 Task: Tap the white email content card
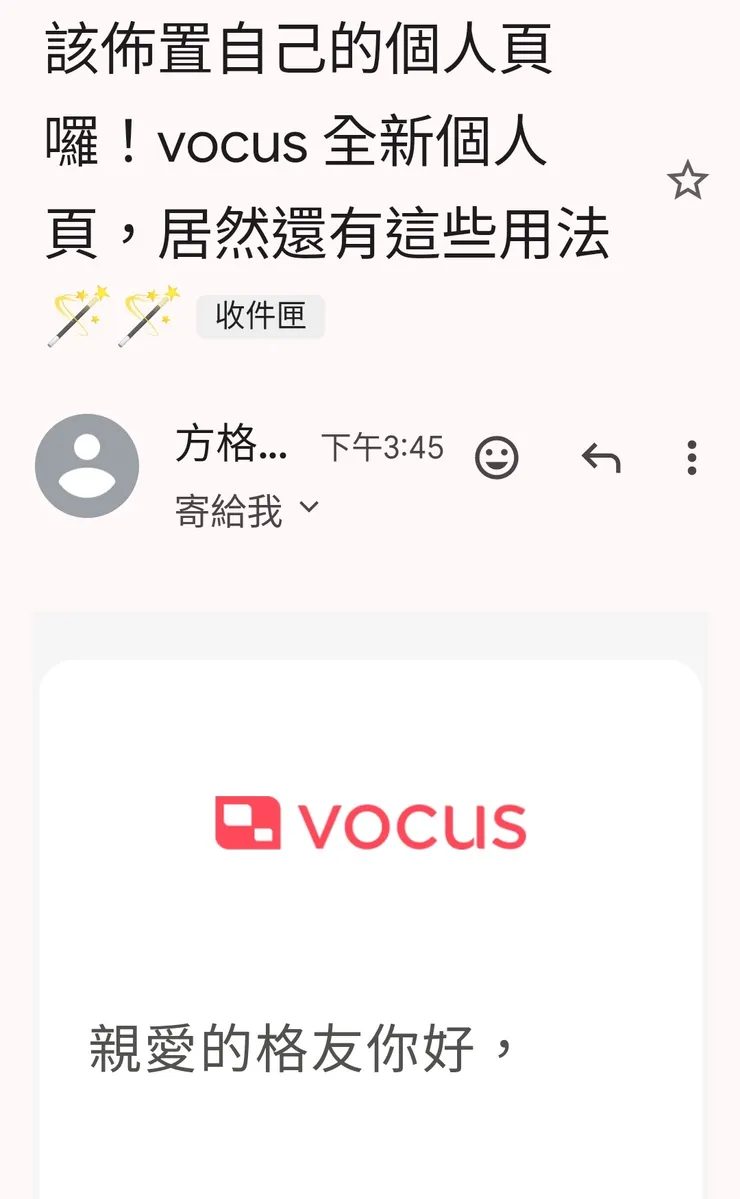370,930
